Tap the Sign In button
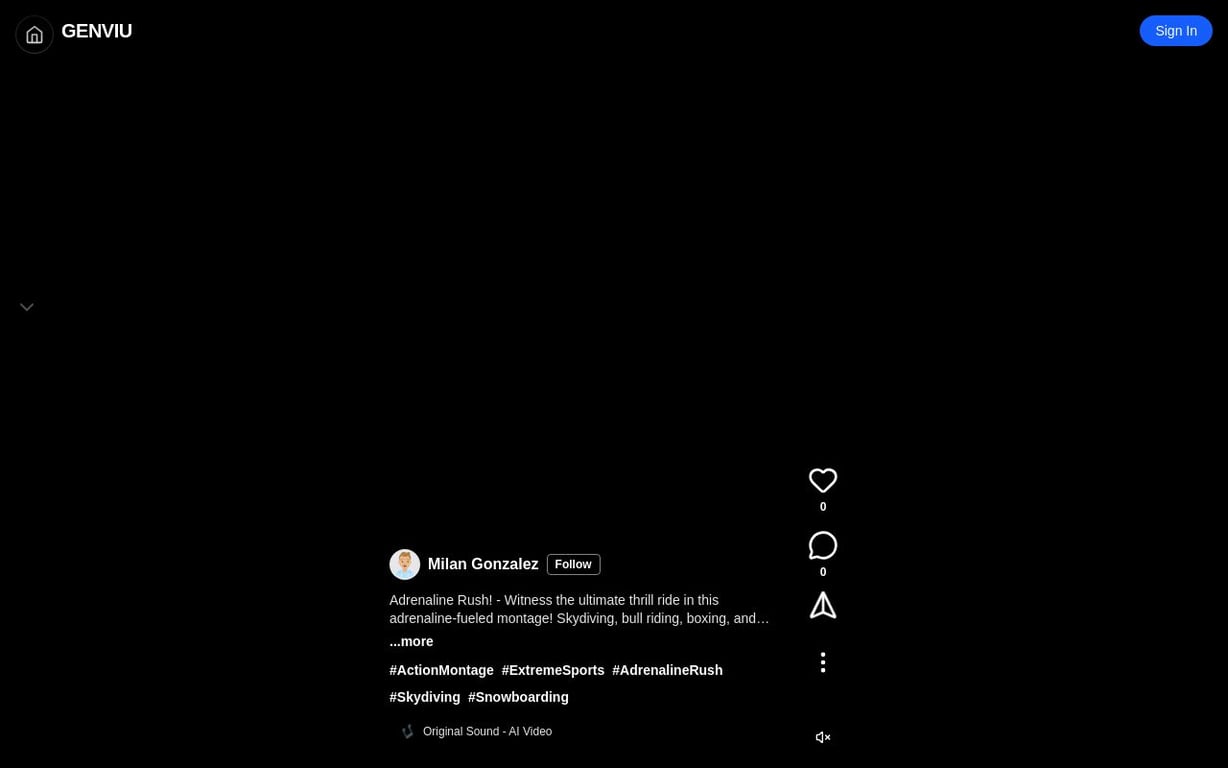 coord(1176,31)
